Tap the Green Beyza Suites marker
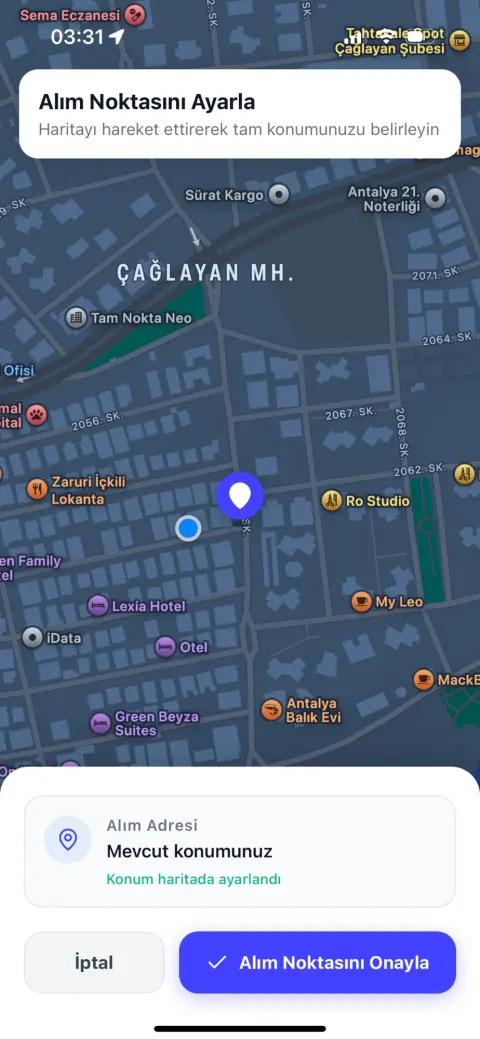The image size is (480, 1039). [100, 723]
